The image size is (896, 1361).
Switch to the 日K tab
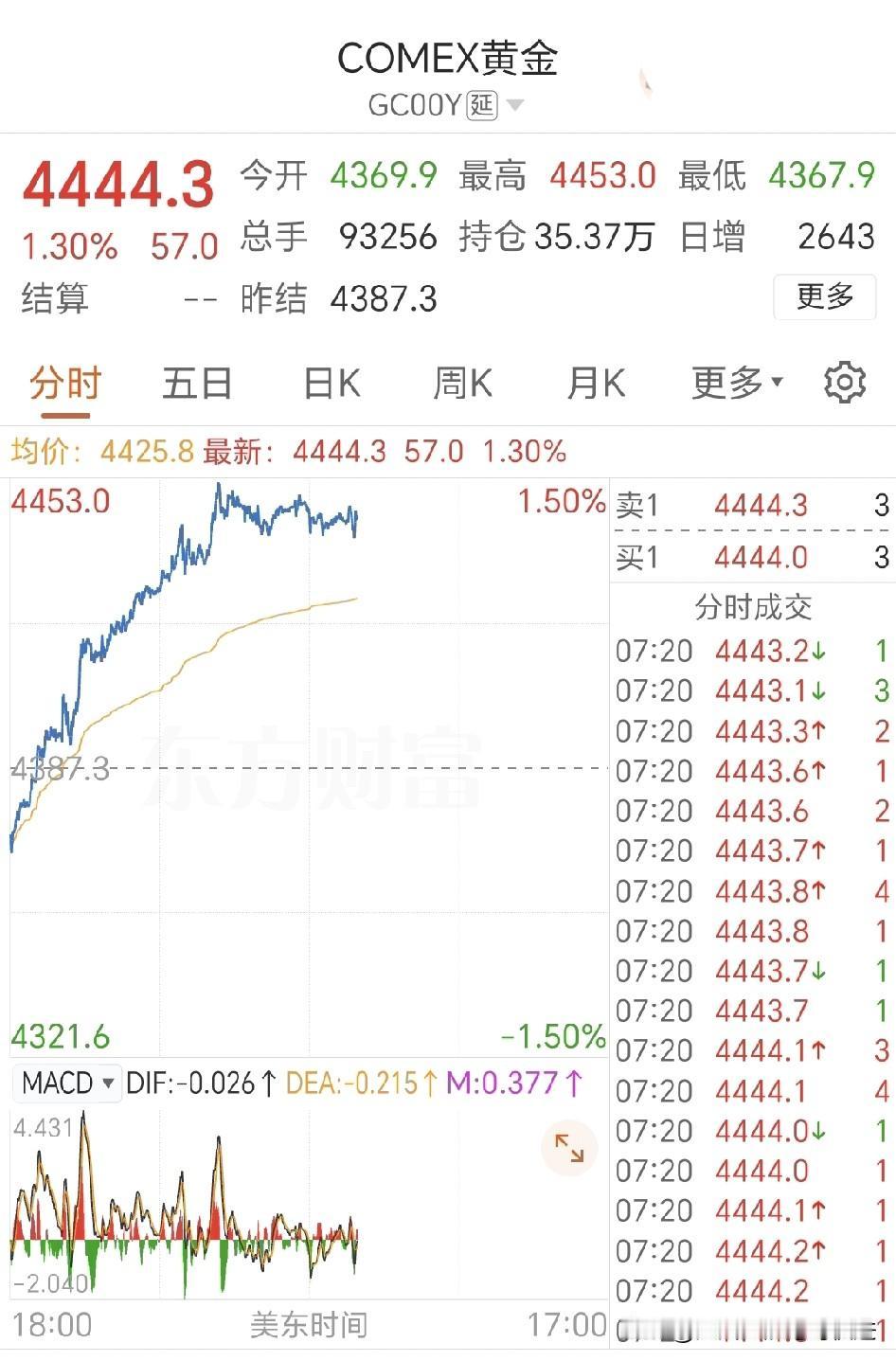point(329,383)
